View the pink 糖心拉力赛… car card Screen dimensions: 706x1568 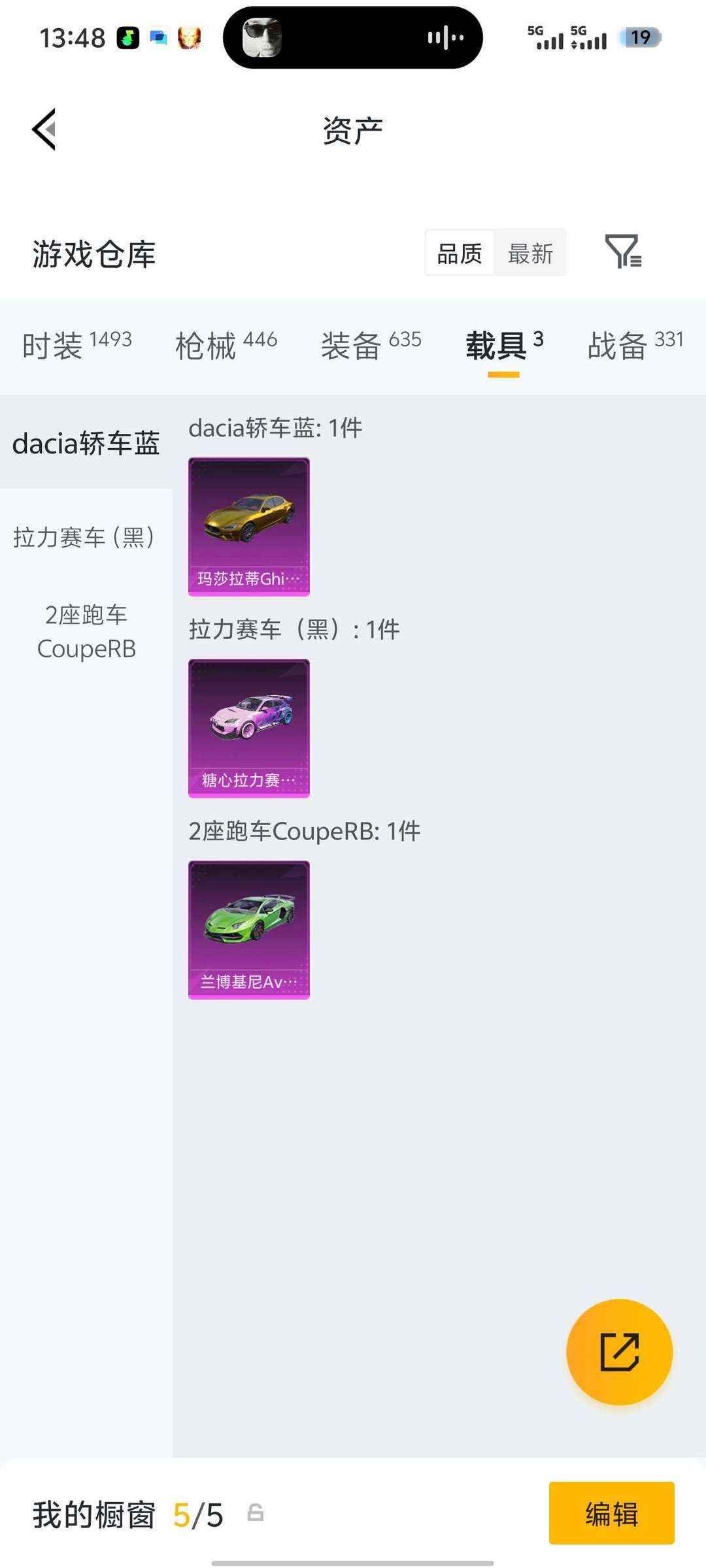click(x=249, y=728)
